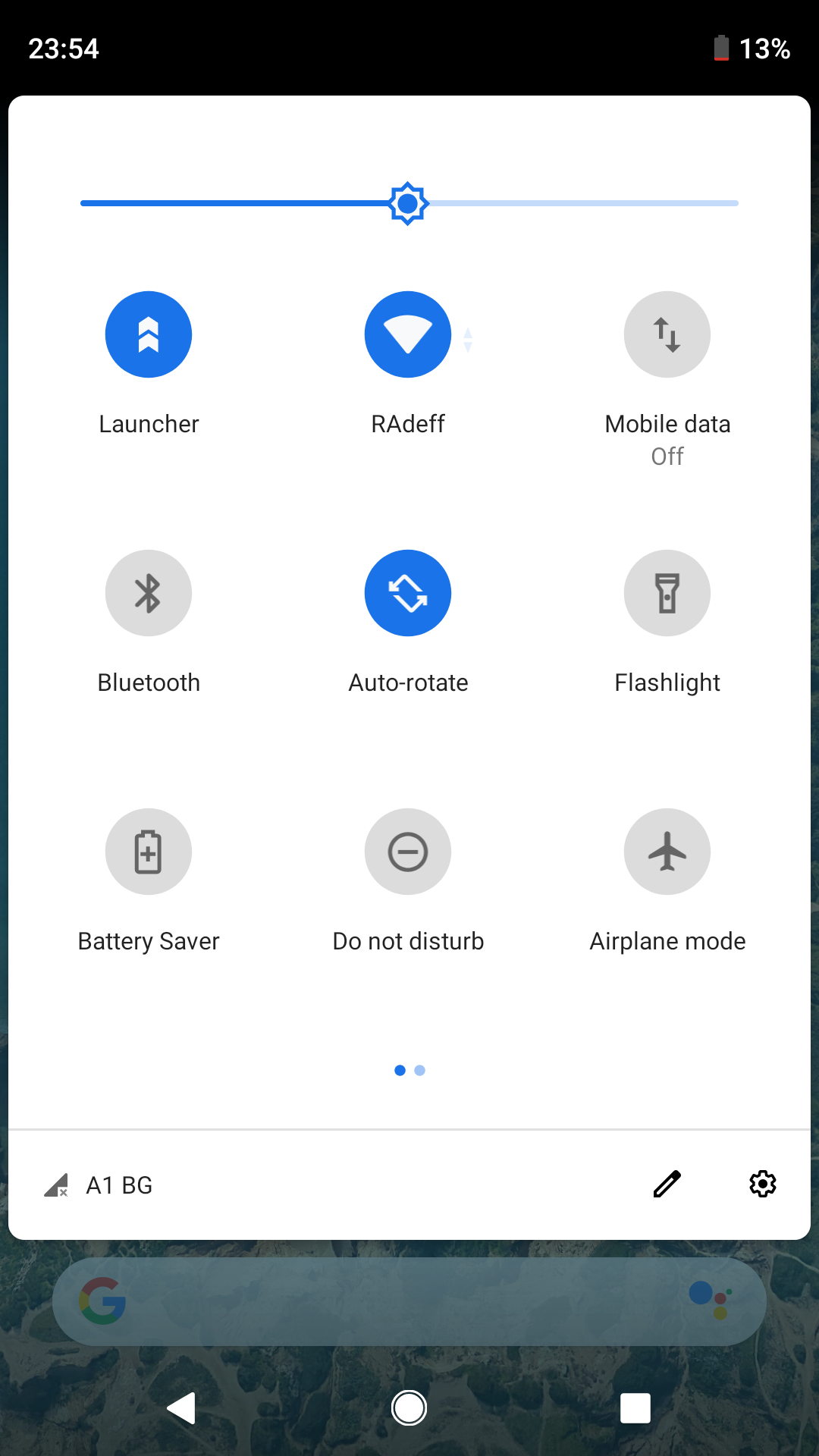Toggle the Launcher quick settings tile
819x1456 pixels.
149,334
